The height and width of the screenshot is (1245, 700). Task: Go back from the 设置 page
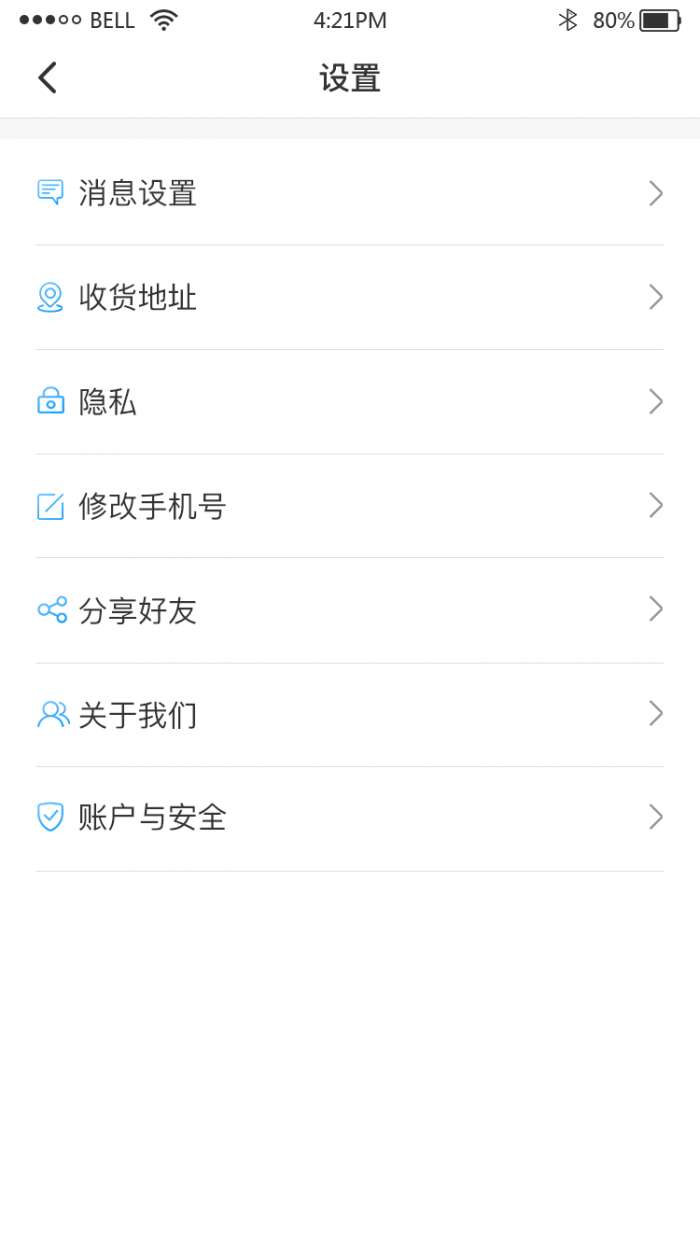(47, 78)
